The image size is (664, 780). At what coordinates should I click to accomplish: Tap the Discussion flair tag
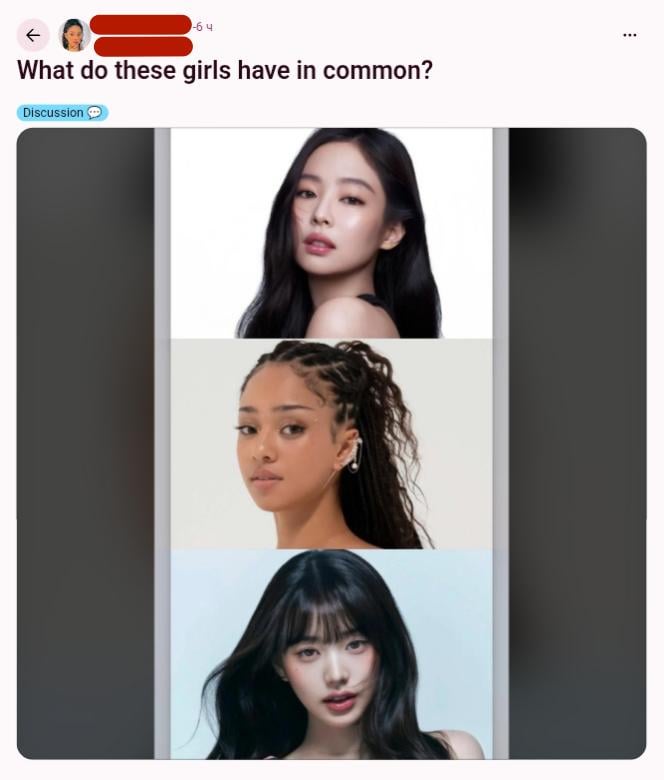[x=62, y=113]
